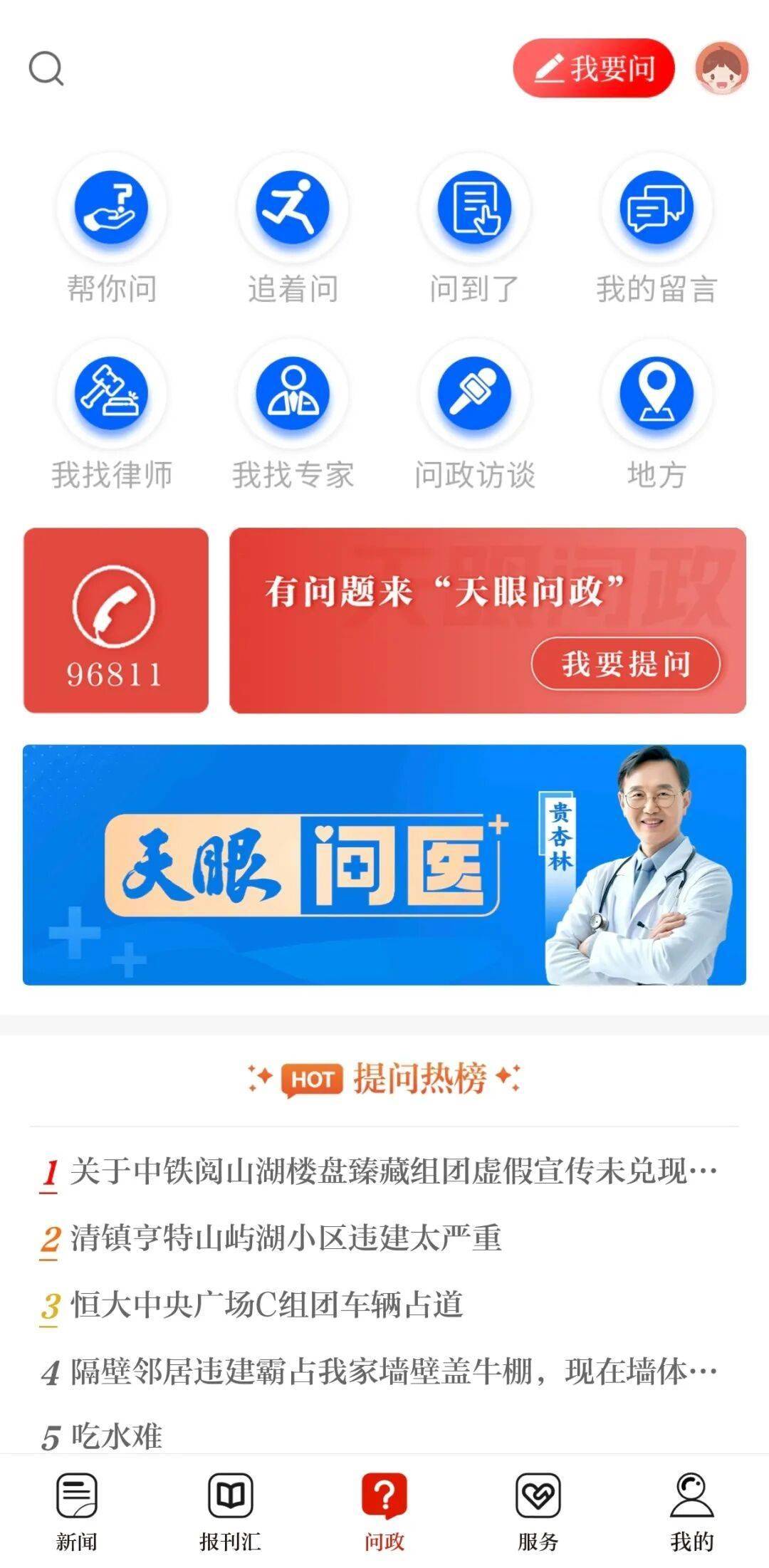Open 清镇亨特山屿湖小区违建 question

285,1238
